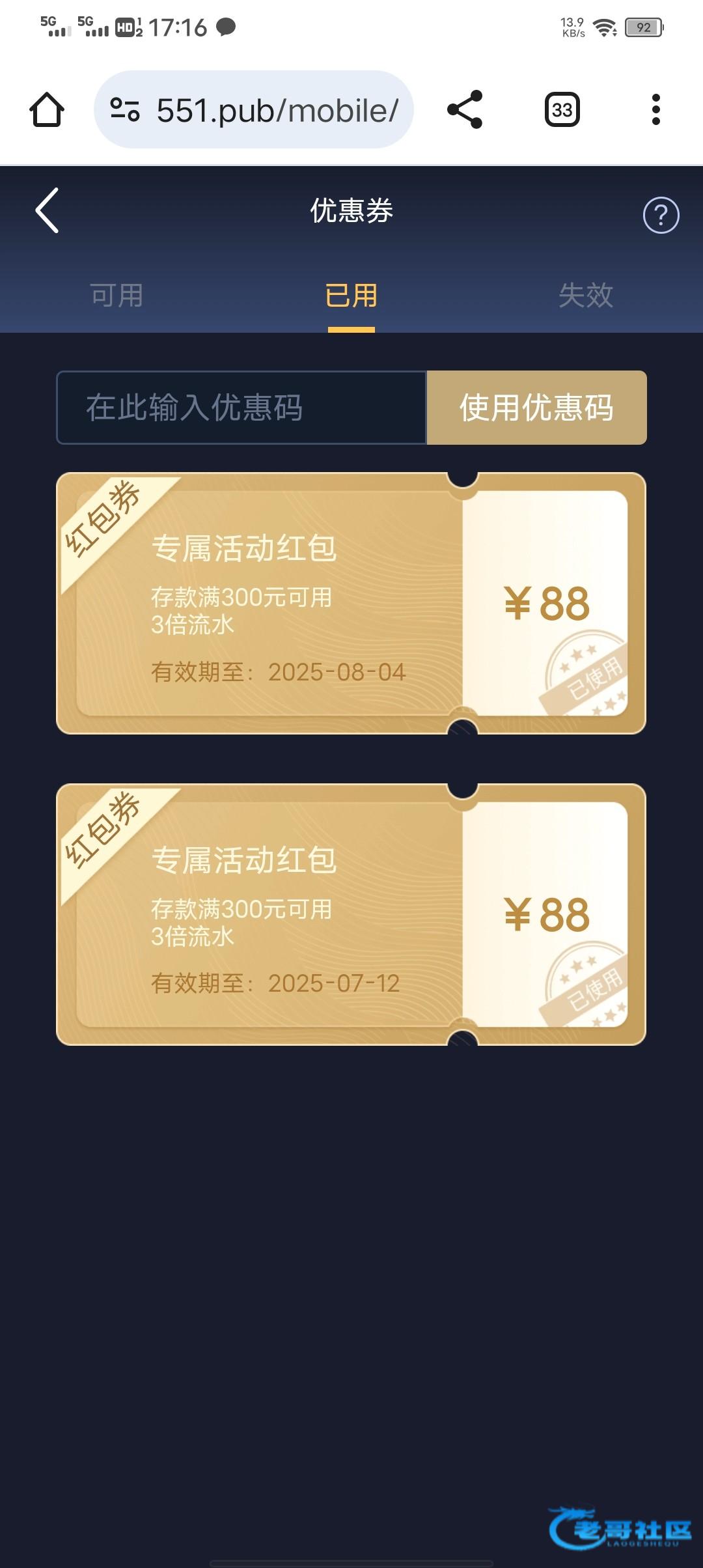The height and width of the screenshot is (1568, 703).
Task: Select the 已用 tab
Action: (351, 296)
